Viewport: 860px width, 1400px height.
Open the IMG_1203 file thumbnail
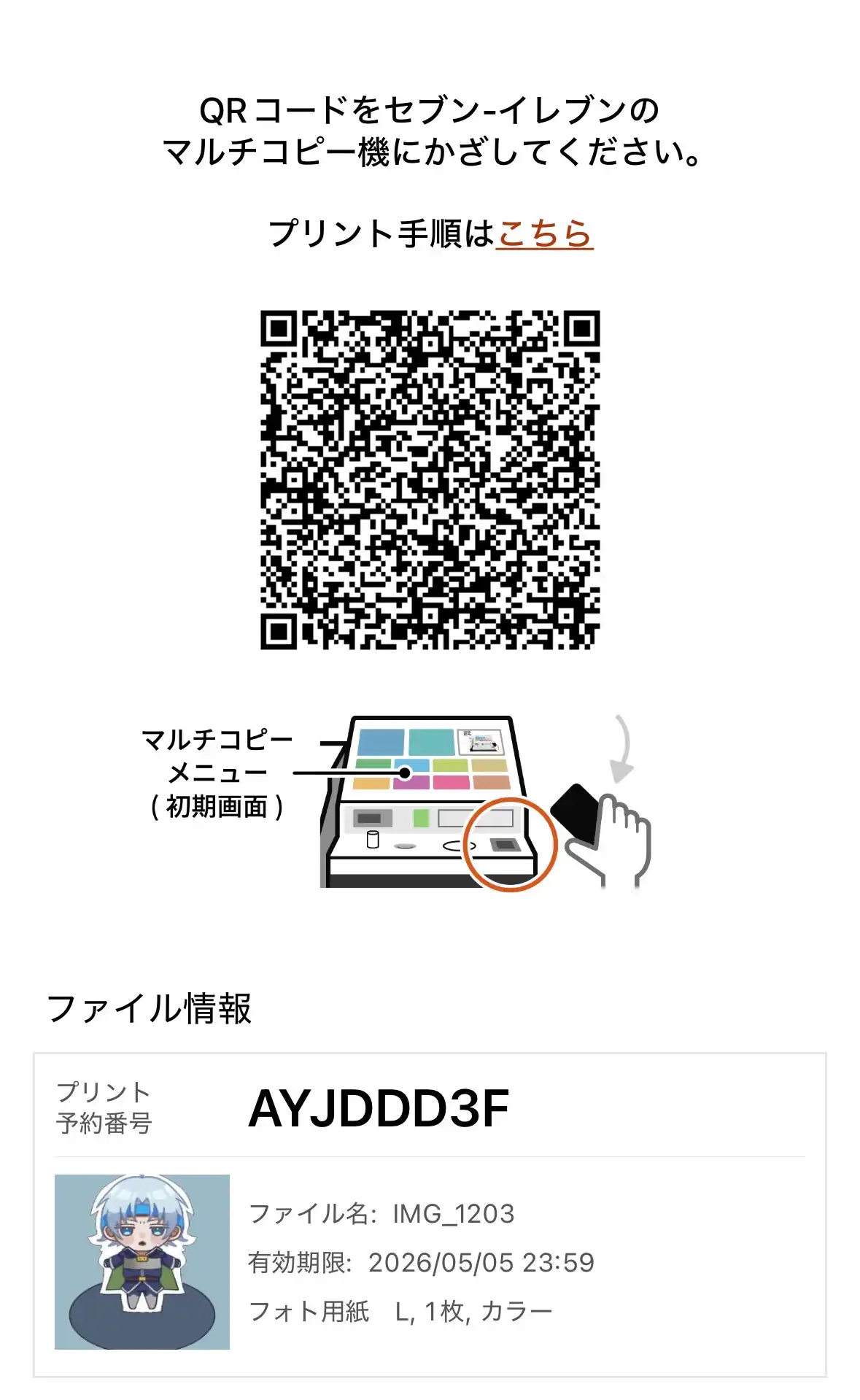click(142, 1261)
